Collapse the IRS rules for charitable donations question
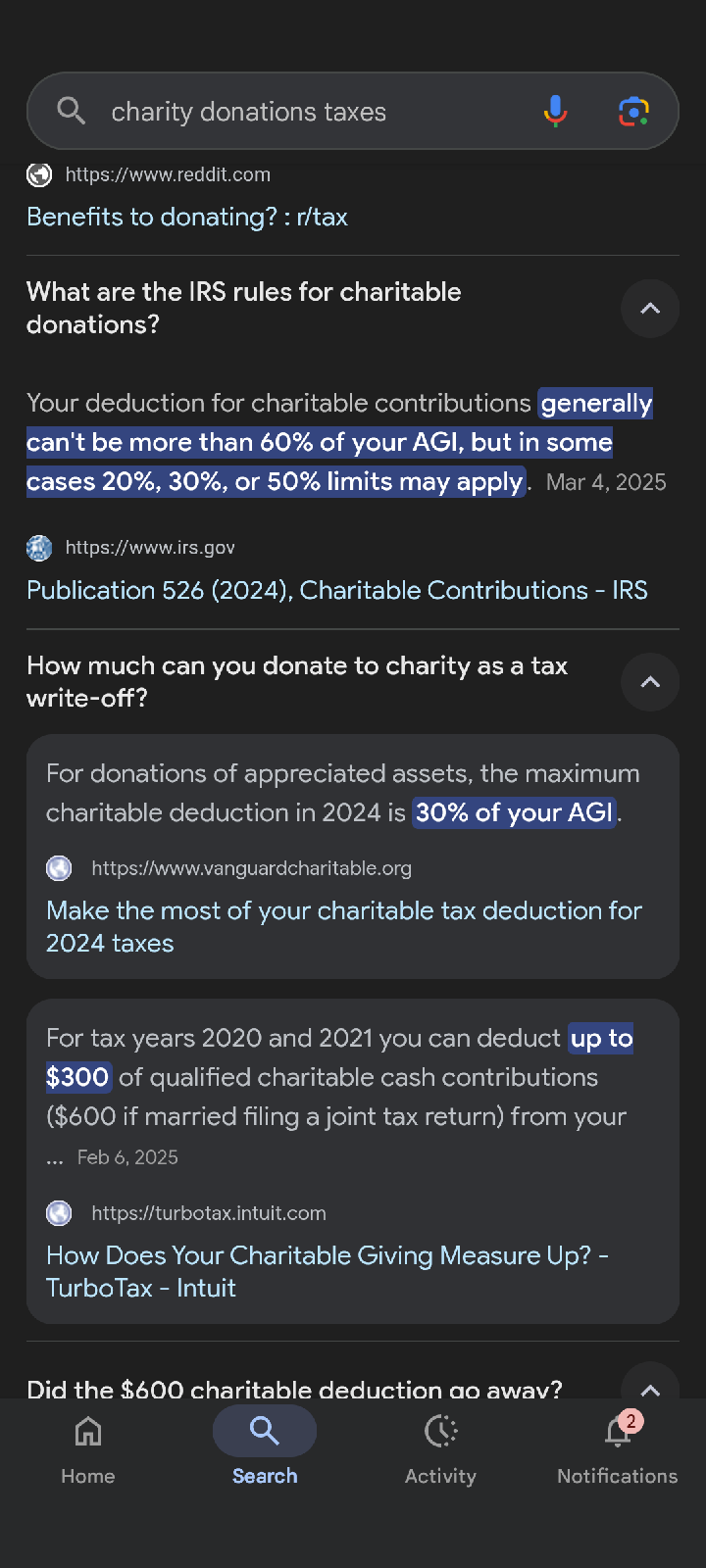Image resolution: width=706 pixels, height=1568 pixels. [650, 309]
